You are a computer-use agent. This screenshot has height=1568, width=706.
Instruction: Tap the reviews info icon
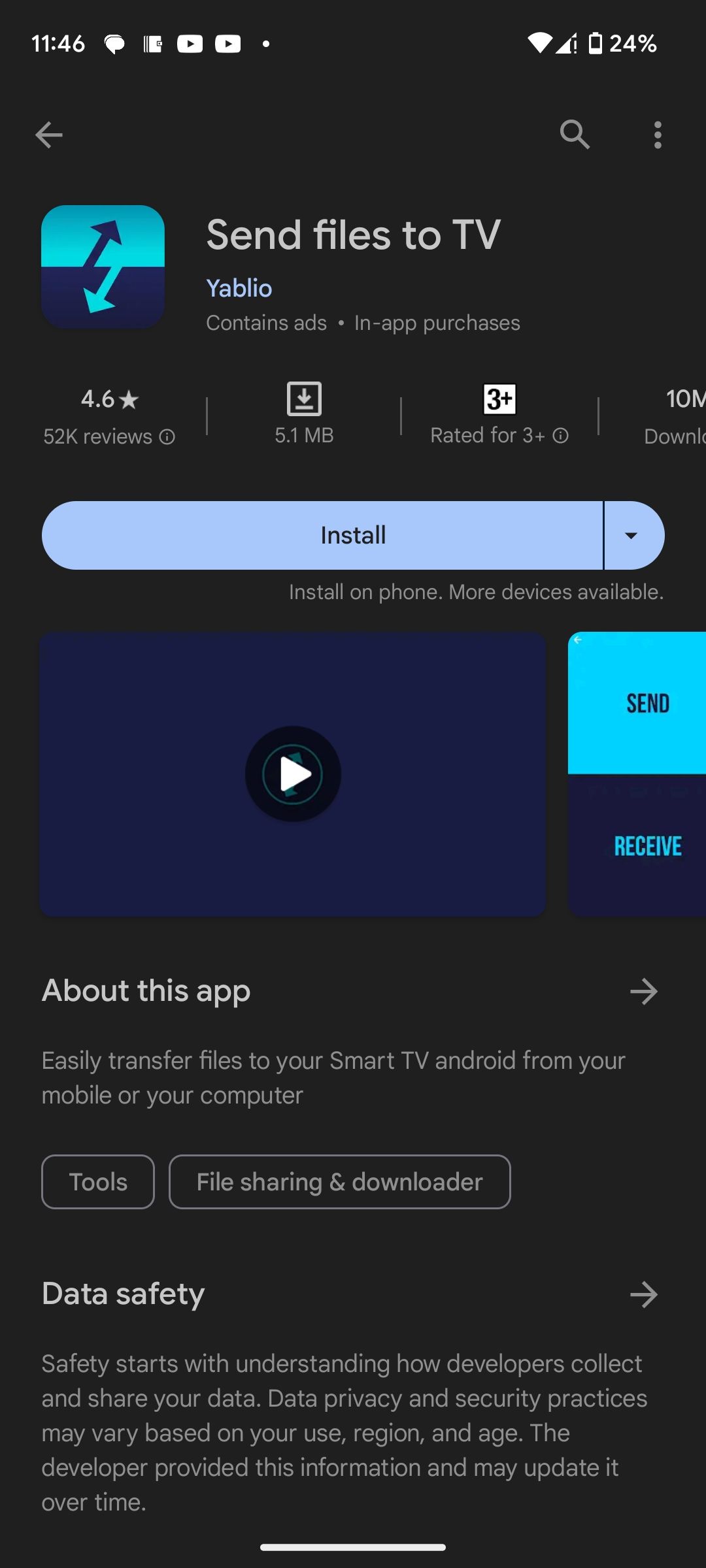[x=167, y=436]
